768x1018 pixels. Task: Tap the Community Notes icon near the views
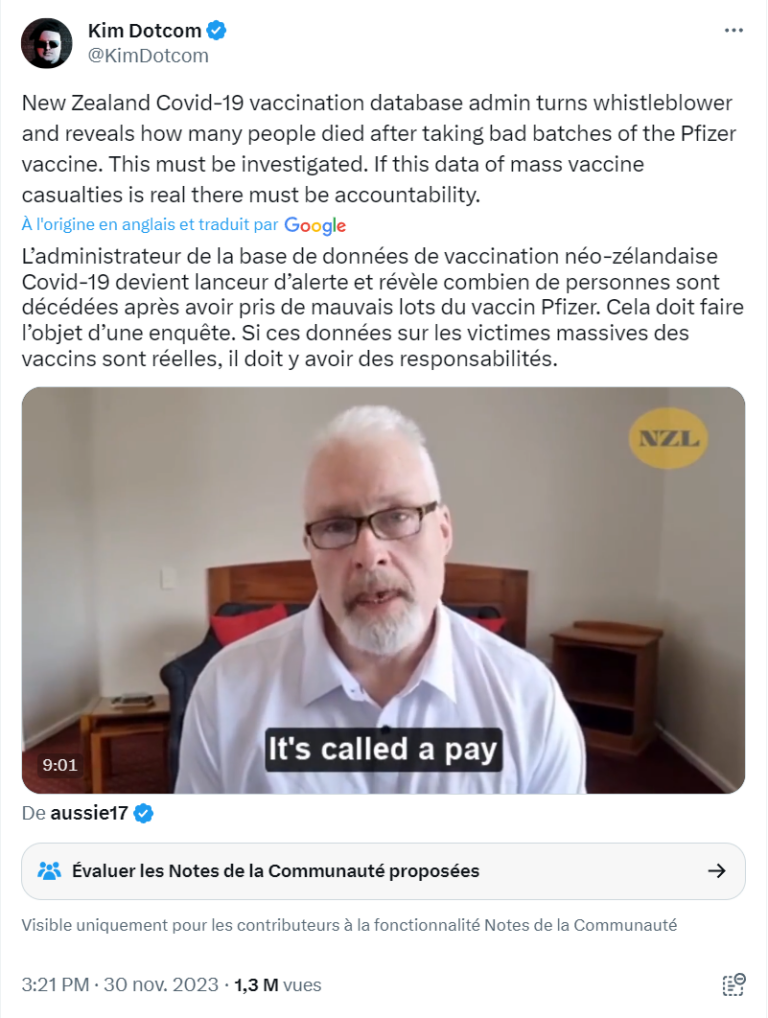[x=734, y=984]
